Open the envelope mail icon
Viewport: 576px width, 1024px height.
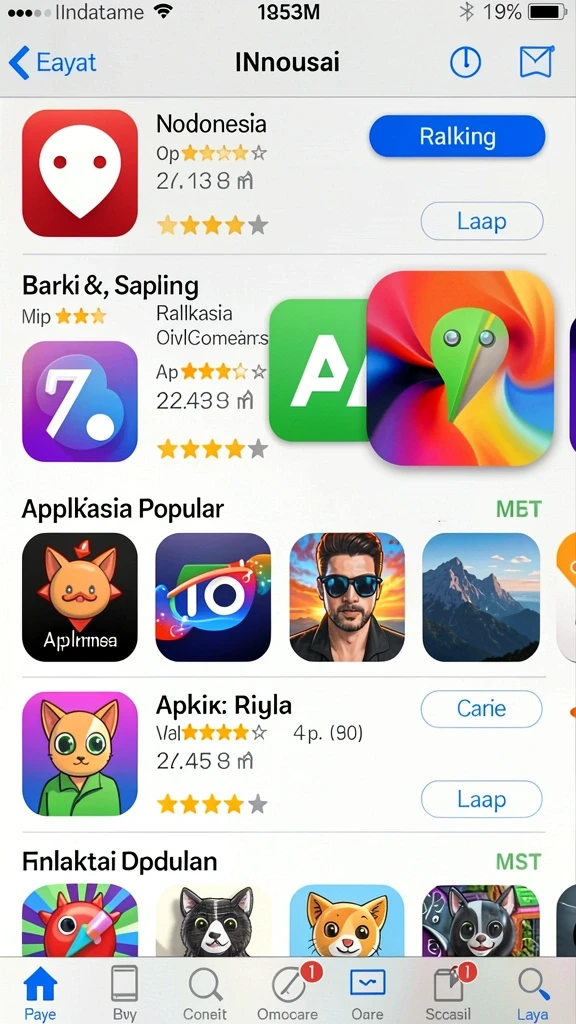536,63
